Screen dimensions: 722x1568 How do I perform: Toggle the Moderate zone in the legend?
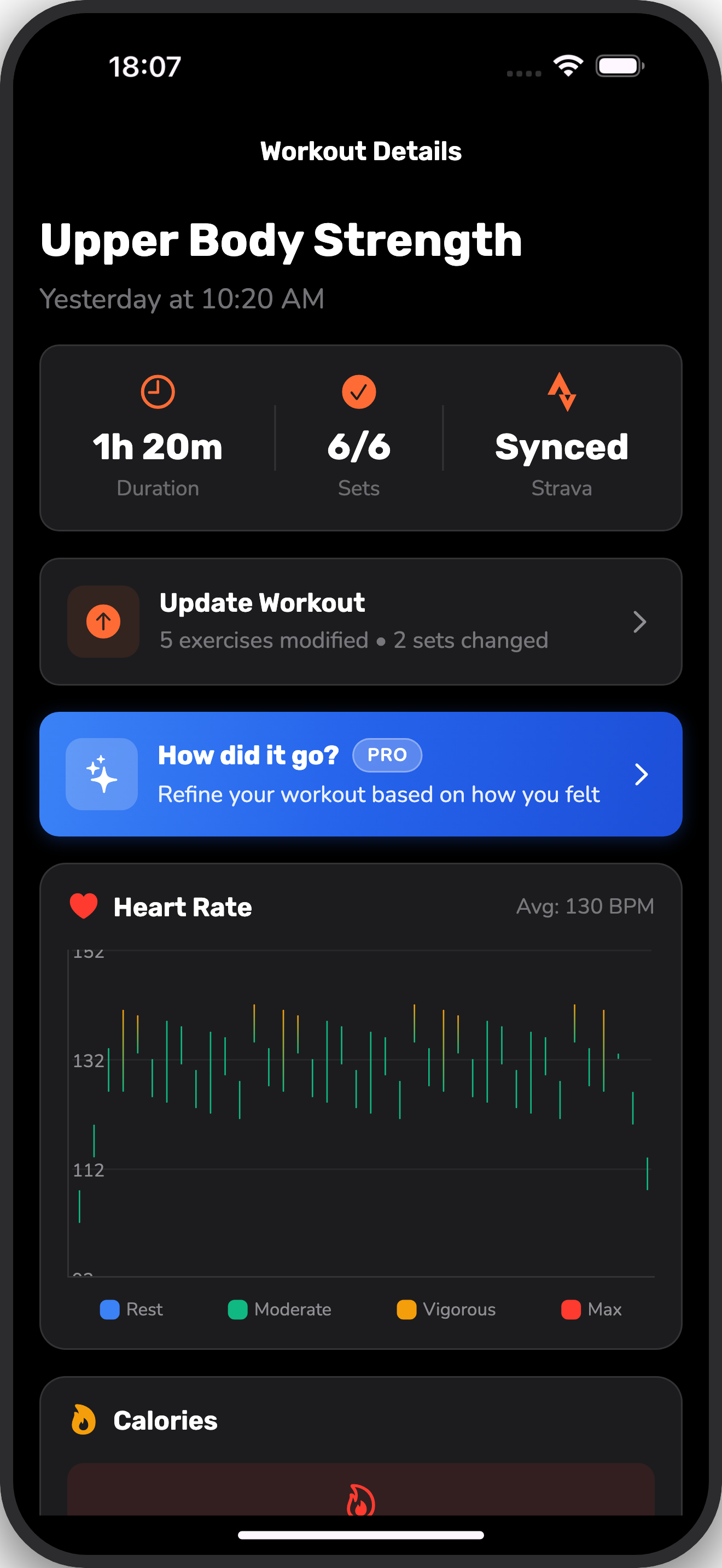238,1309
